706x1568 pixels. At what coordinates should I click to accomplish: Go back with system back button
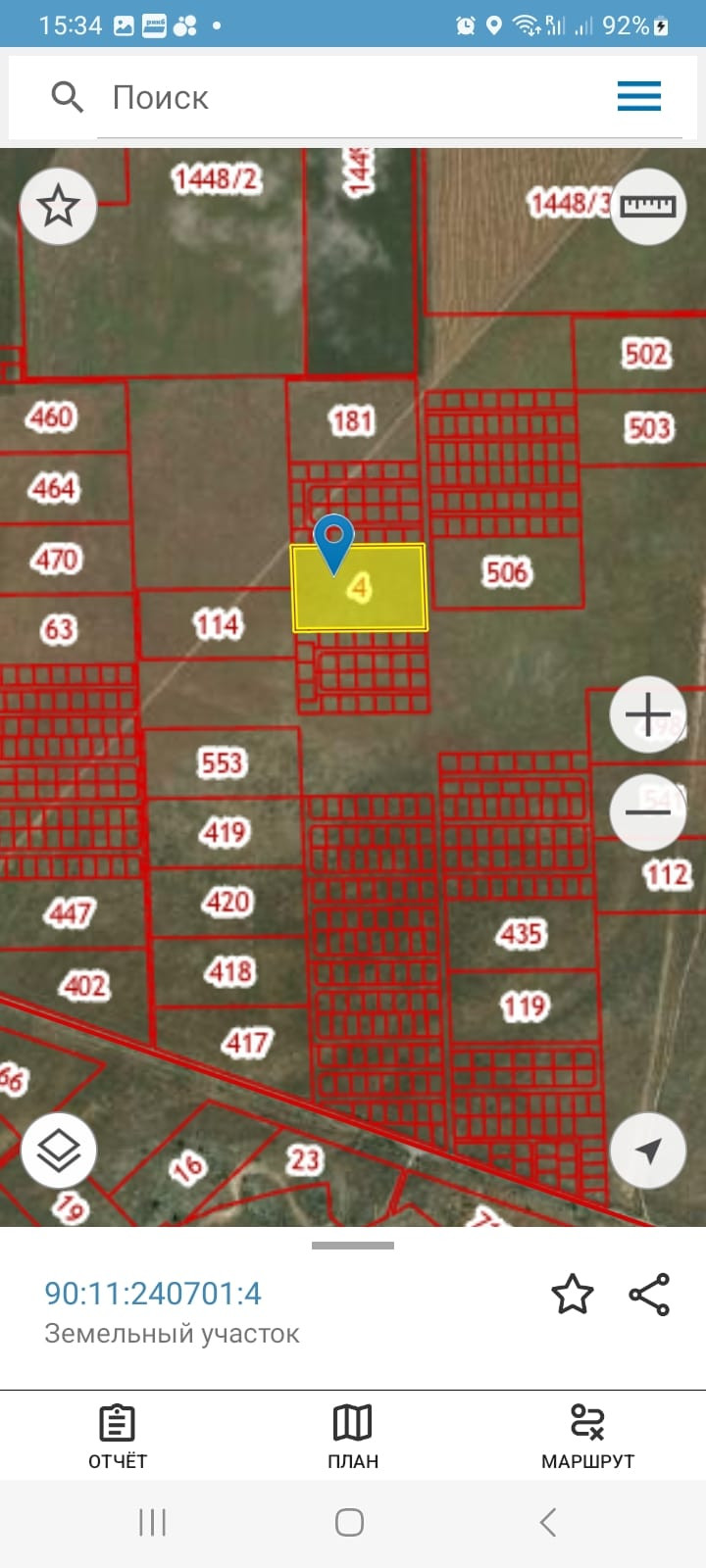548,1522
